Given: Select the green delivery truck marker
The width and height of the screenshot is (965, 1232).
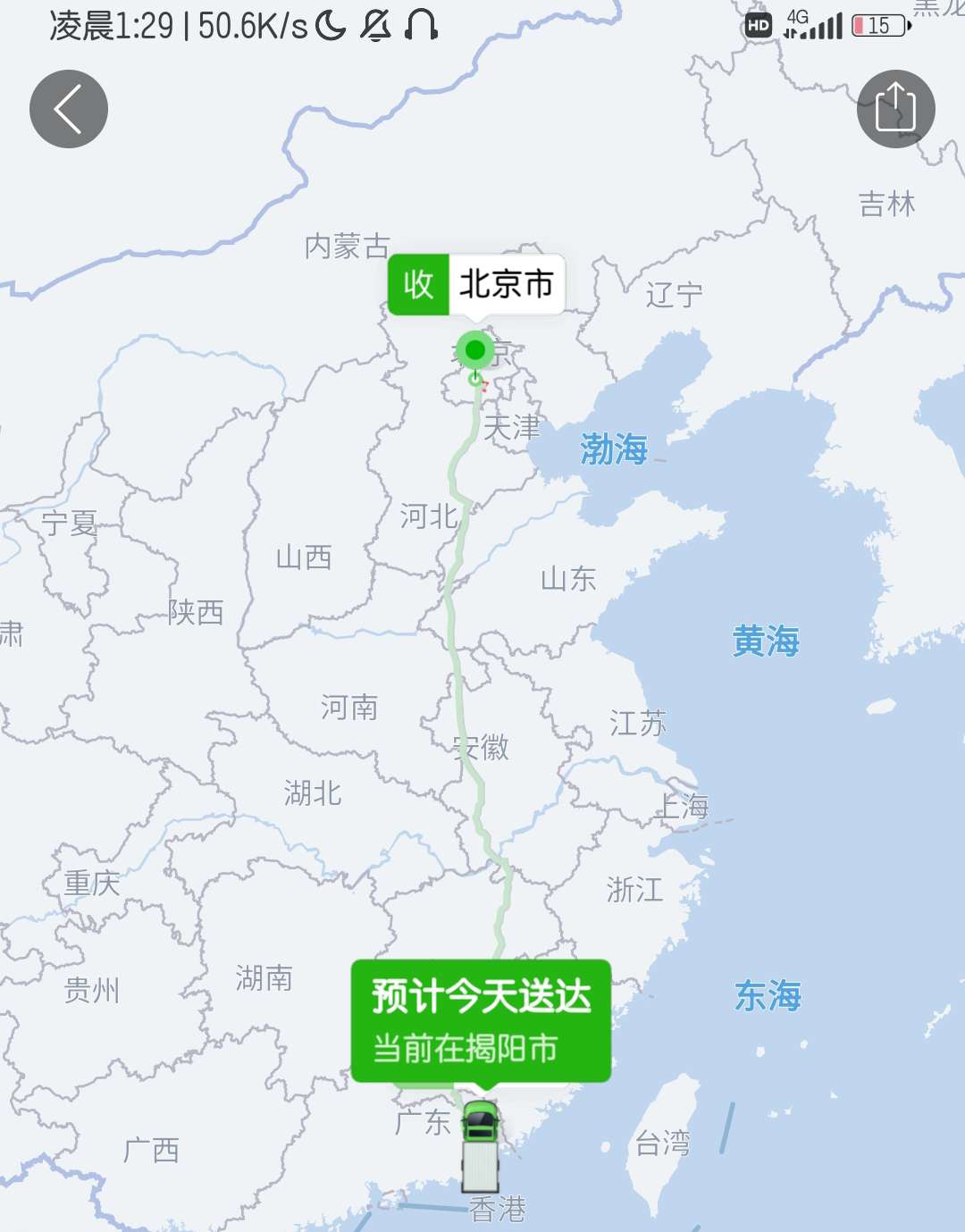Looking at the screenshot, I should click(x=481, y=1146).
